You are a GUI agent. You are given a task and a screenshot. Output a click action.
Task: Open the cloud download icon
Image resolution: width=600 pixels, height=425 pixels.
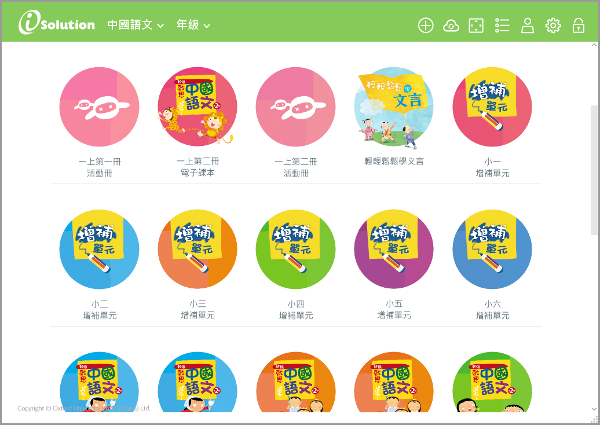coord(451,26)
